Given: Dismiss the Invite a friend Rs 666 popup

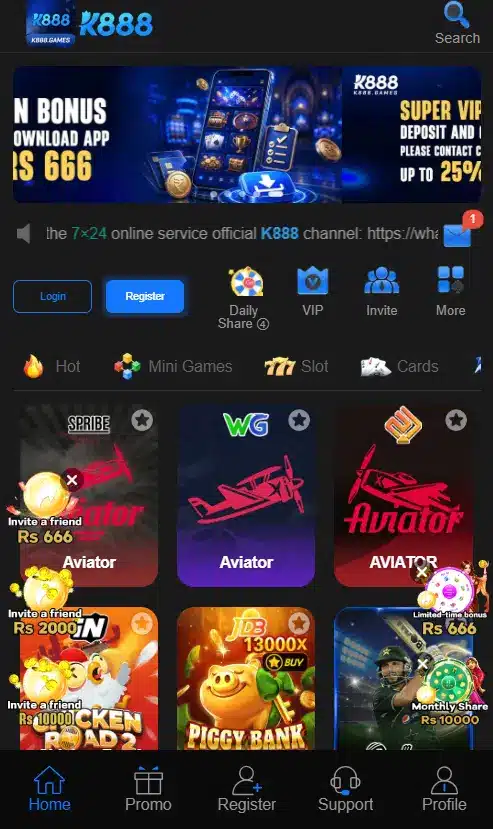Looking at the screenshot, I should [x=72, y=480].
